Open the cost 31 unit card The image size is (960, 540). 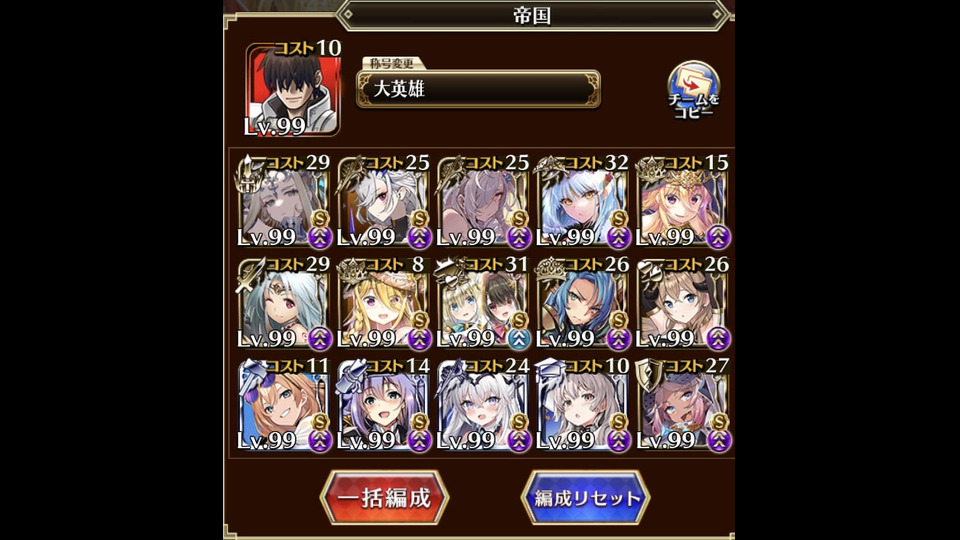[484, 304]
